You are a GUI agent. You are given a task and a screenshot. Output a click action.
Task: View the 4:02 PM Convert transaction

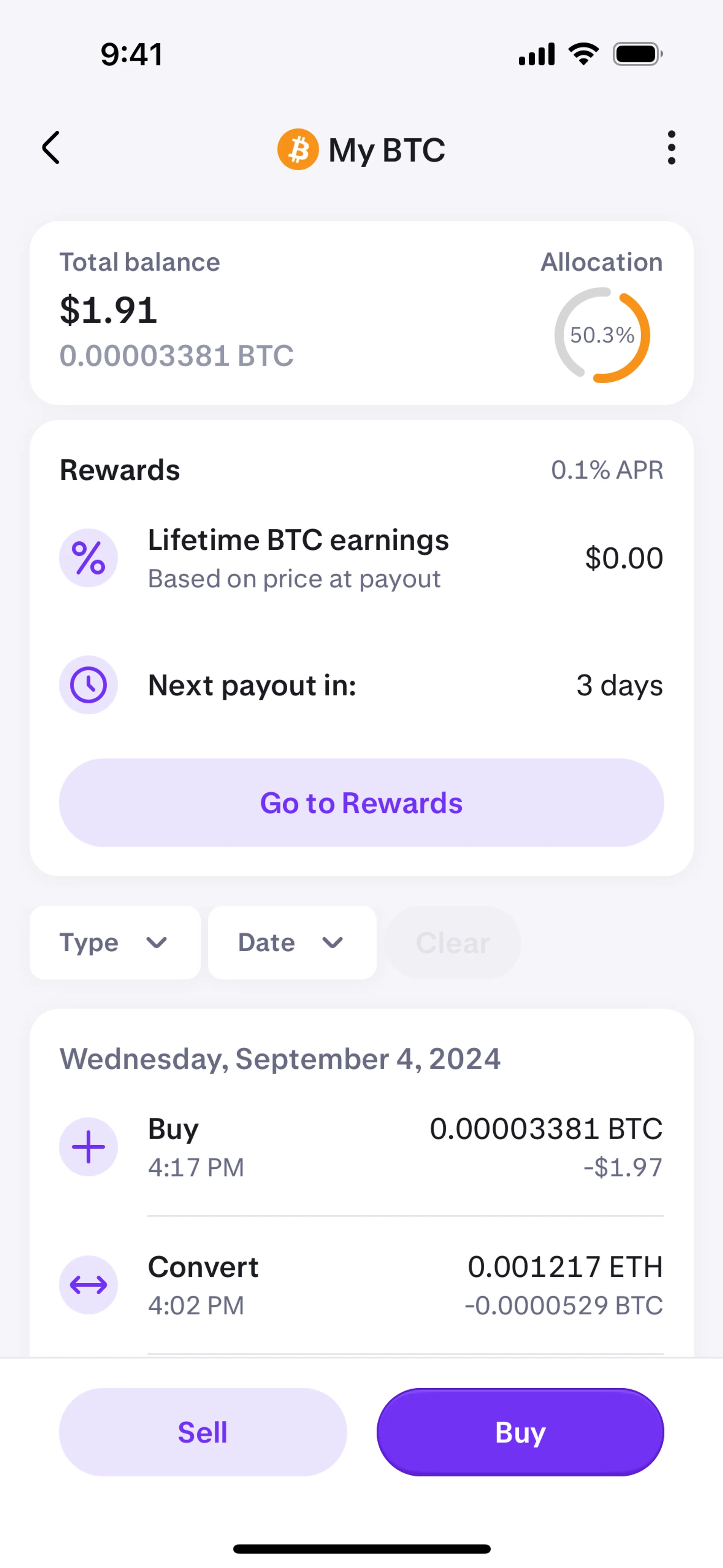(361, 1285)
